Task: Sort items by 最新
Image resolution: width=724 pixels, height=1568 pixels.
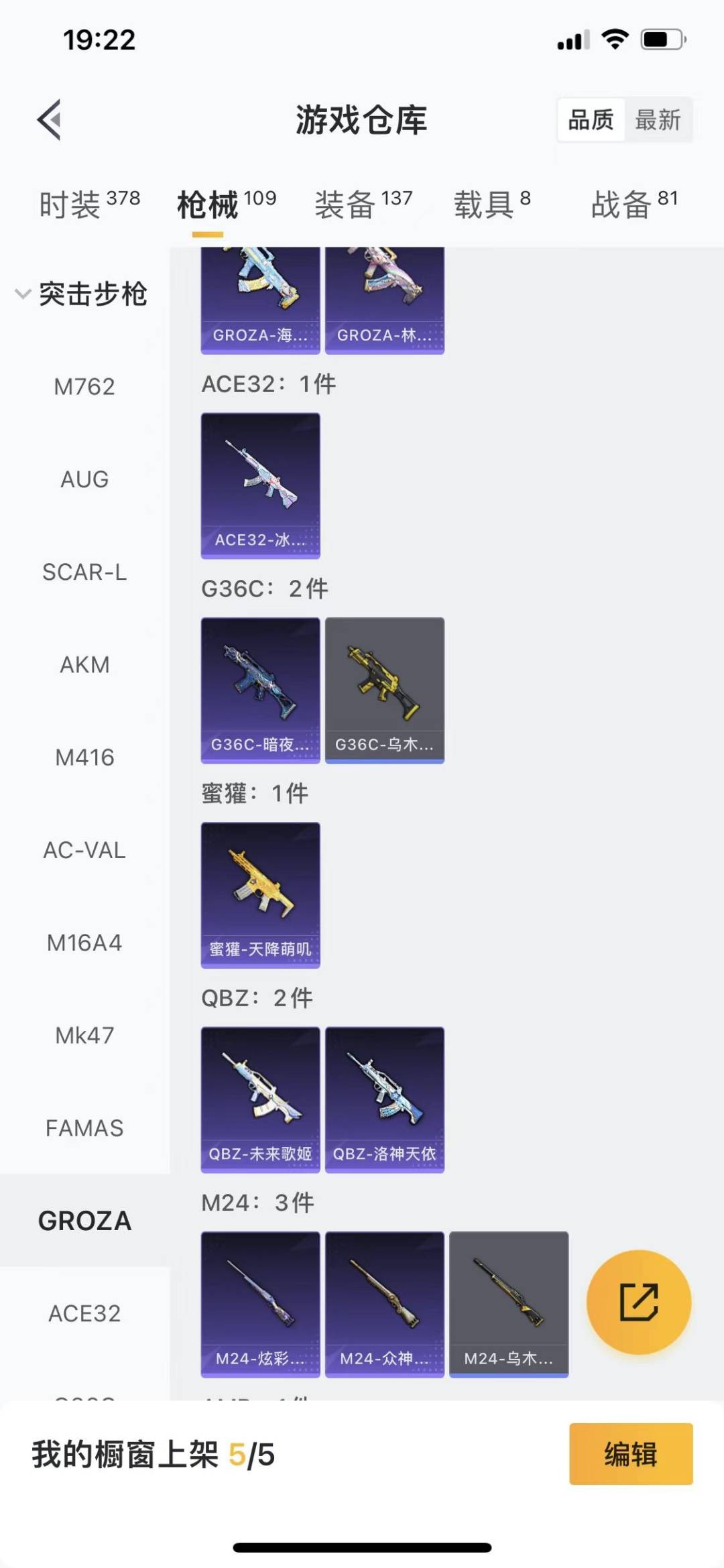Action: click(x=658, y=120)
